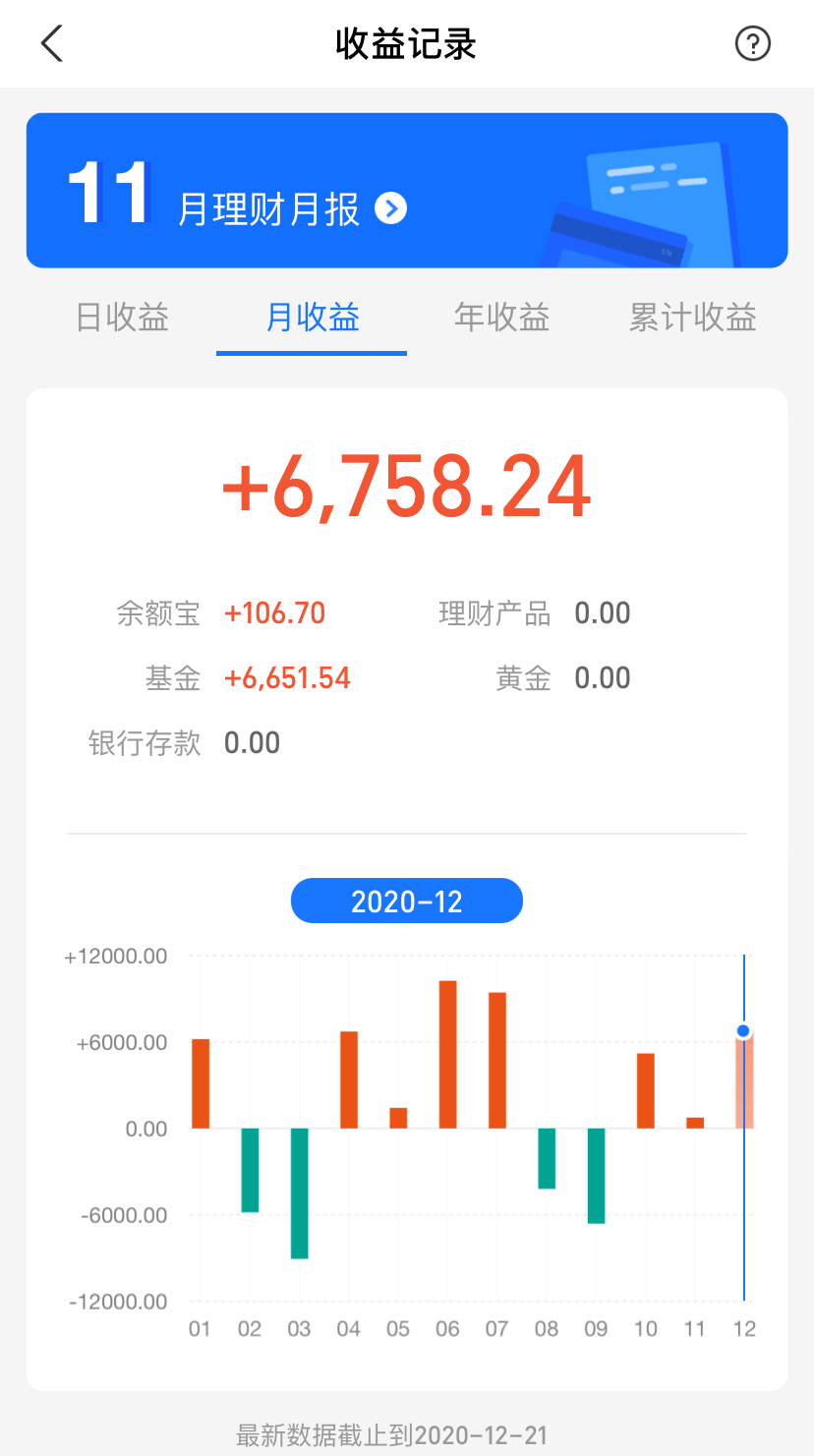The height and width of the screenshot is (1456, 814).
Task: Select the month 07 bar in chart
Action: tap(497, 1060)
